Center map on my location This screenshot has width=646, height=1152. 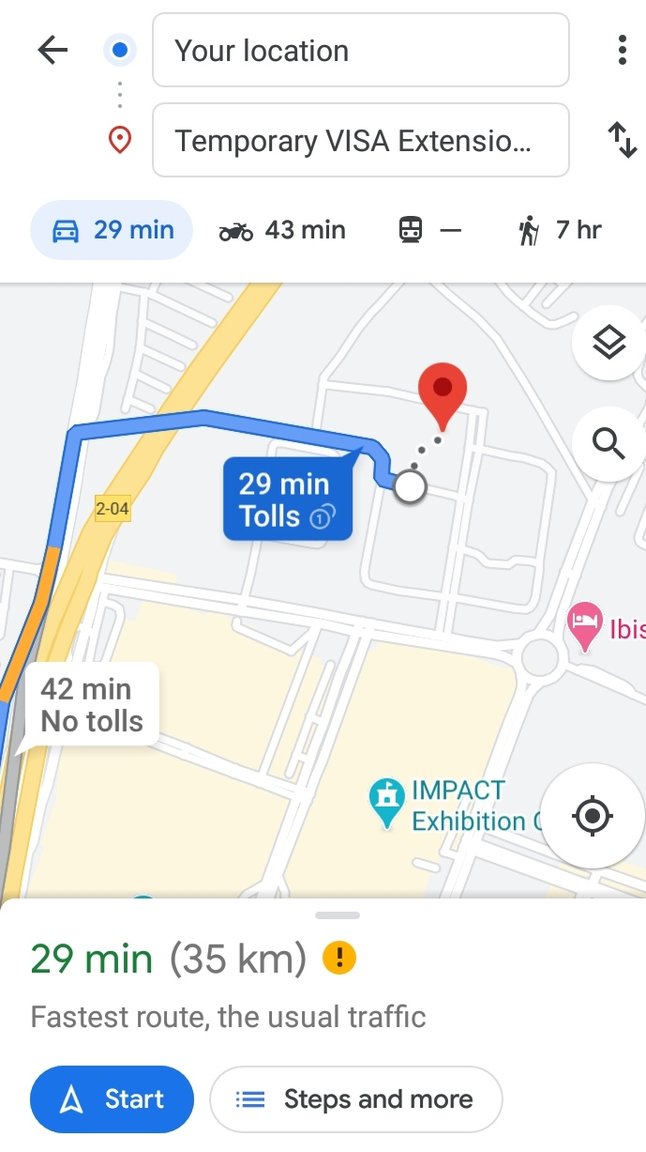click(592, 817)
